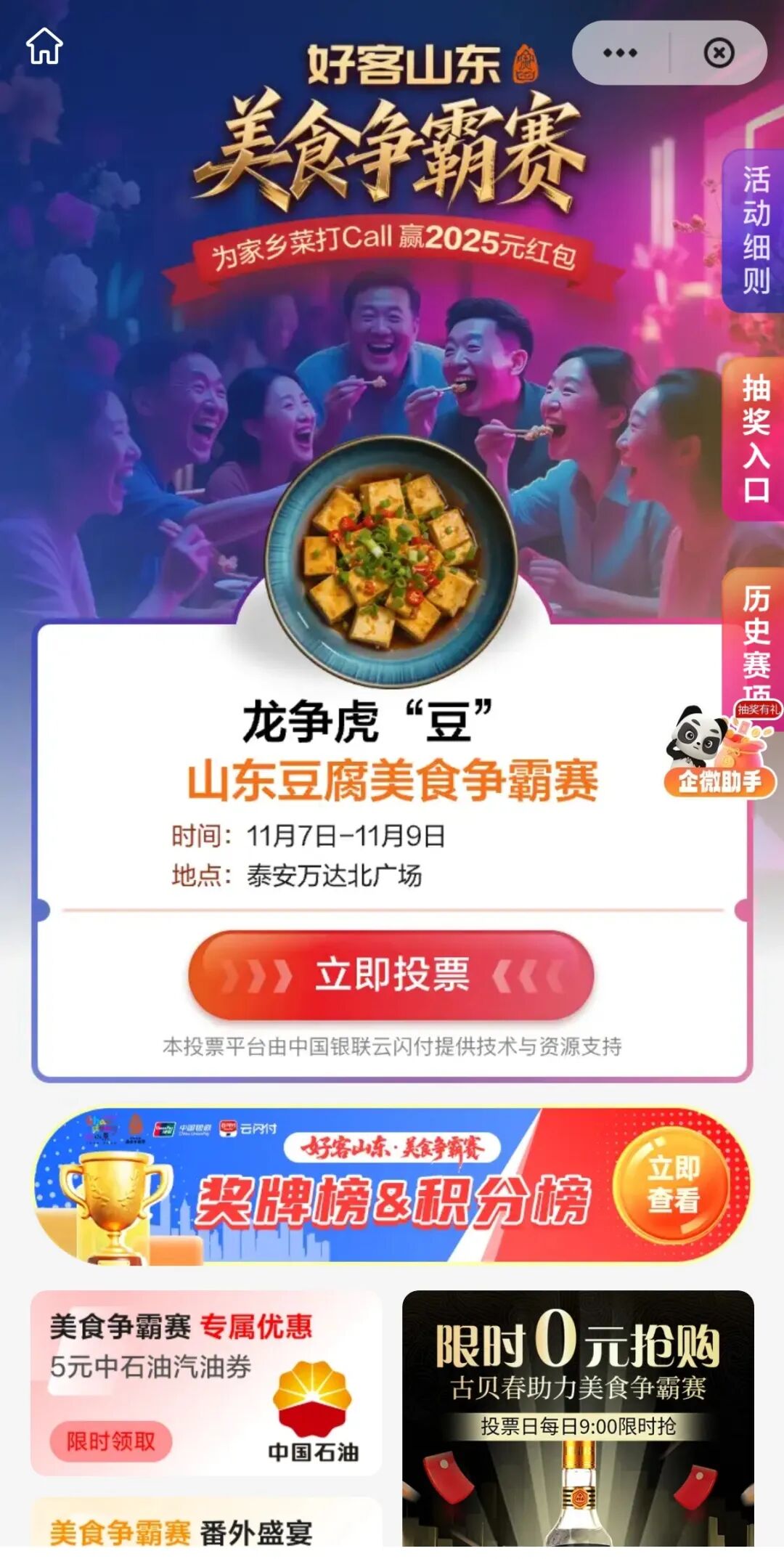The width and height of the screenshot is (784, 1559).
Task: Close the mini program
Action: (x=719, y=53)
